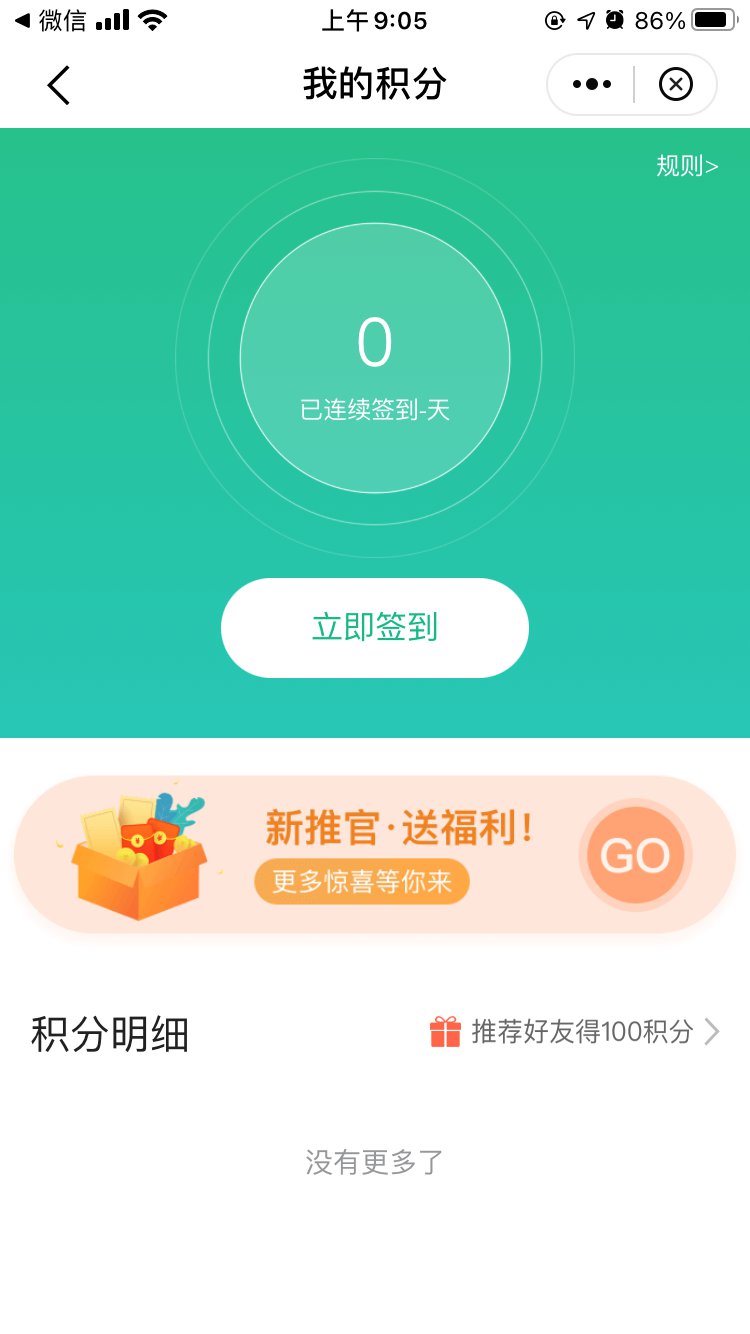750x1334 pixels.
Task: Open the 新推官·送福利 banner via GO
Action: (635, 855)
